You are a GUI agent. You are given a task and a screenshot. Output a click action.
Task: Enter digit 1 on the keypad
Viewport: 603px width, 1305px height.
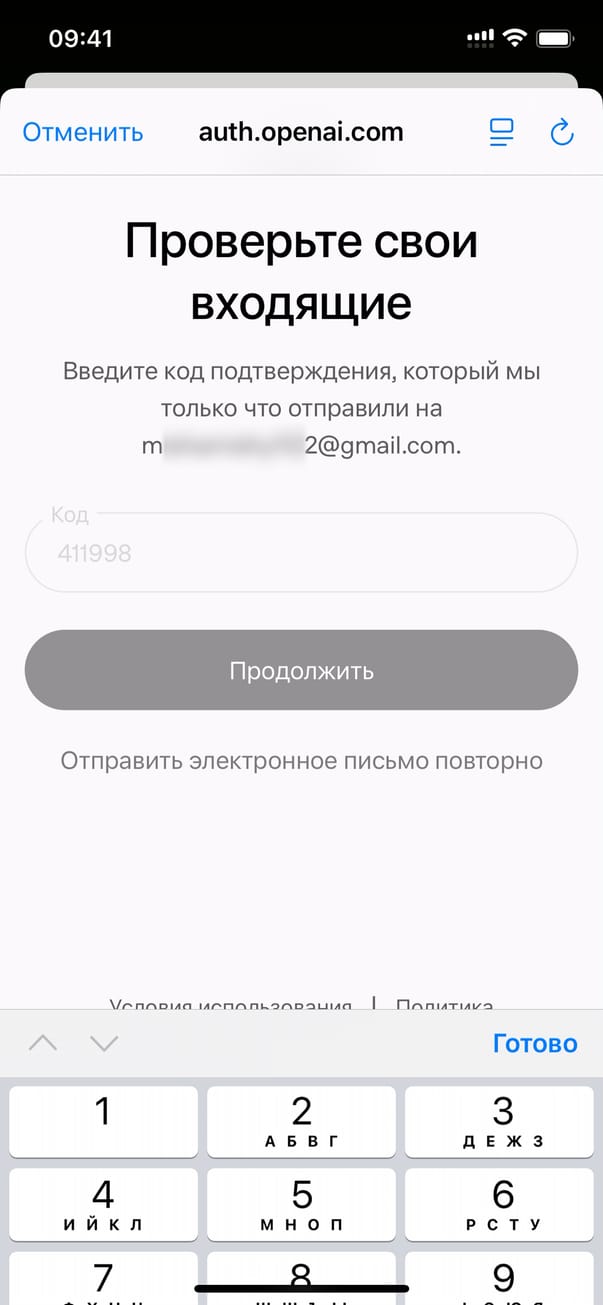pos(103,1120)
